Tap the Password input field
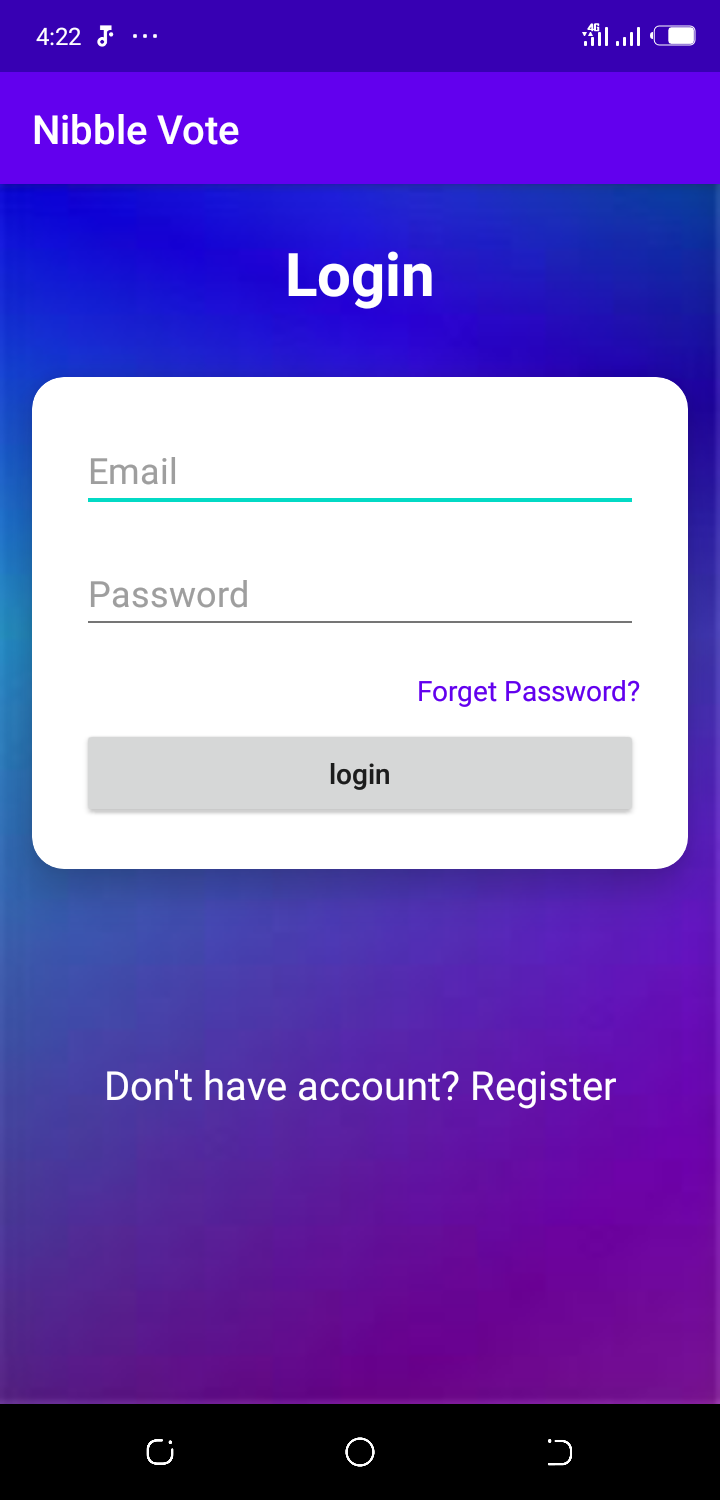720x1500 pixels. (360, 595)
